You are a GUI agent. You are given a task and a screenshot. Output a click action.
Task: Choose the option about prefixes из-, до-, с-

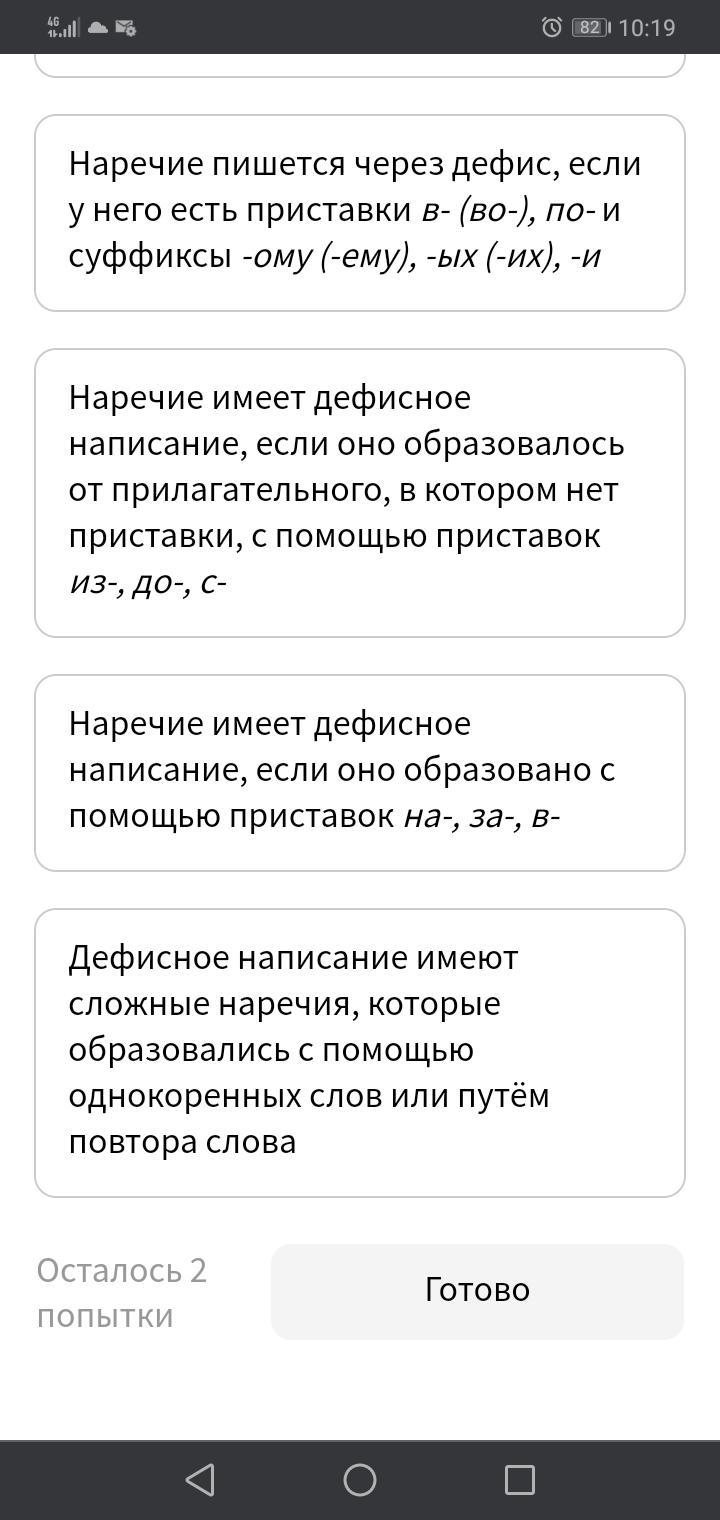coord(360,493)
